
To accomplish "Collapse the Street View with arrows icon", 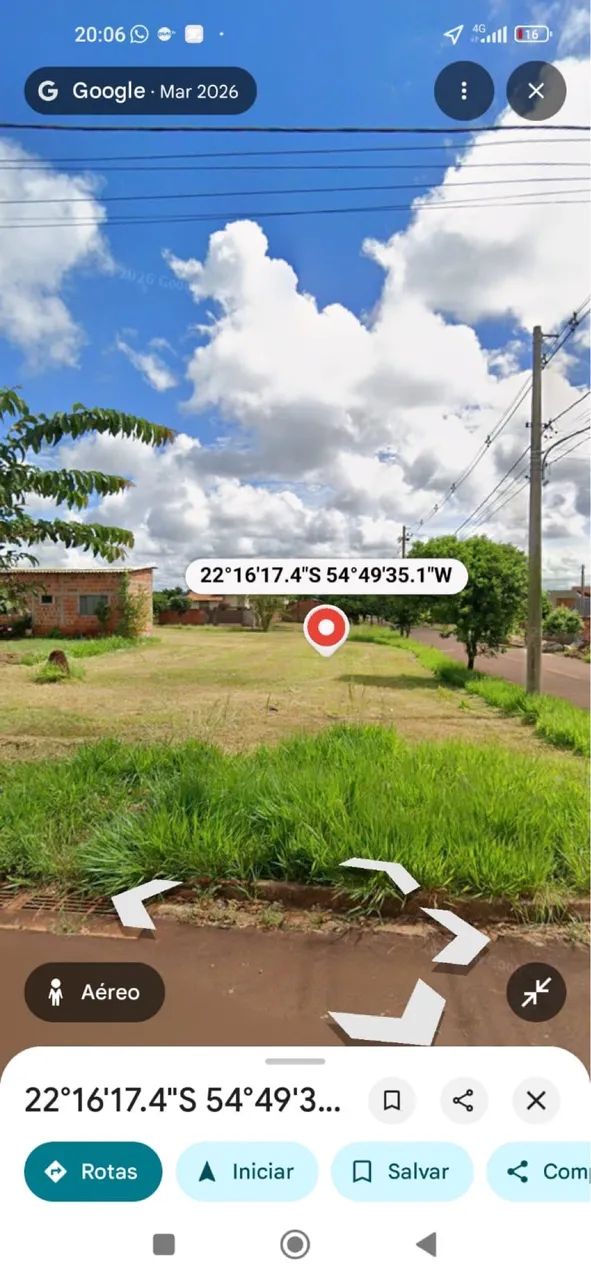I will pos(536,992).
